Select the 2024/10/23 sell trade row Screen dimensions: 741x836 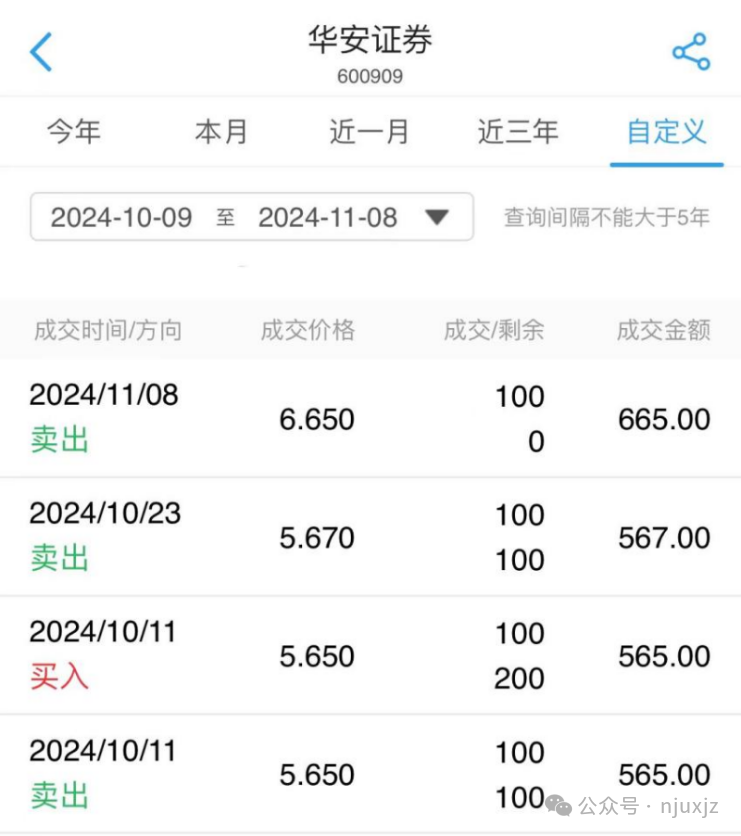[x=370, y=537]
